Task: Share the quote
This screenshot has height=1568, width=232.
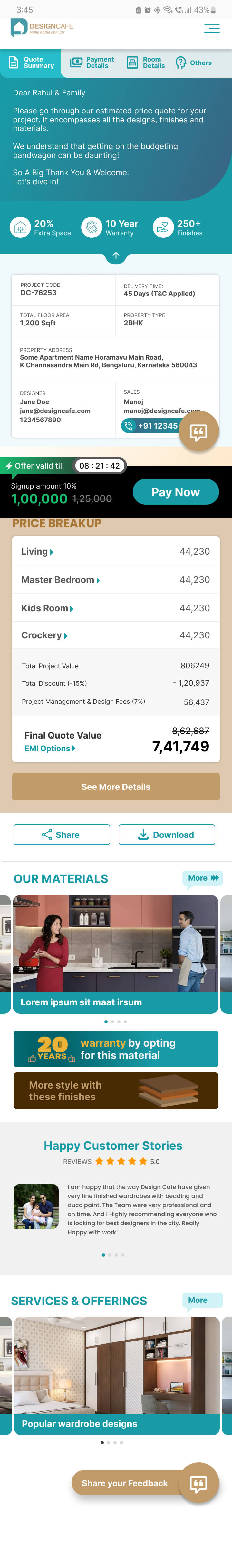Action: 62,835
